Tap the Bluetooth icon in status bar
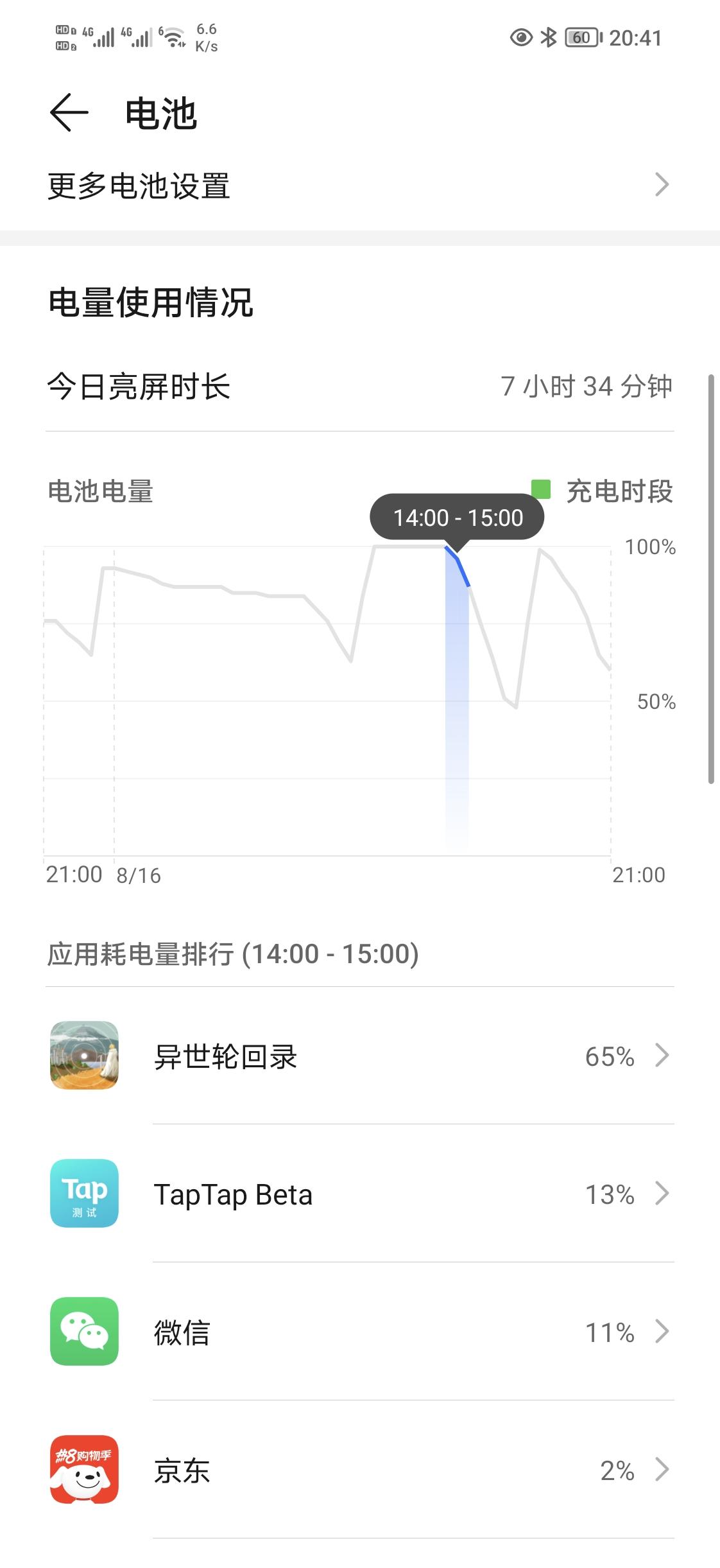720x1568 pixels. click(549, 39)
